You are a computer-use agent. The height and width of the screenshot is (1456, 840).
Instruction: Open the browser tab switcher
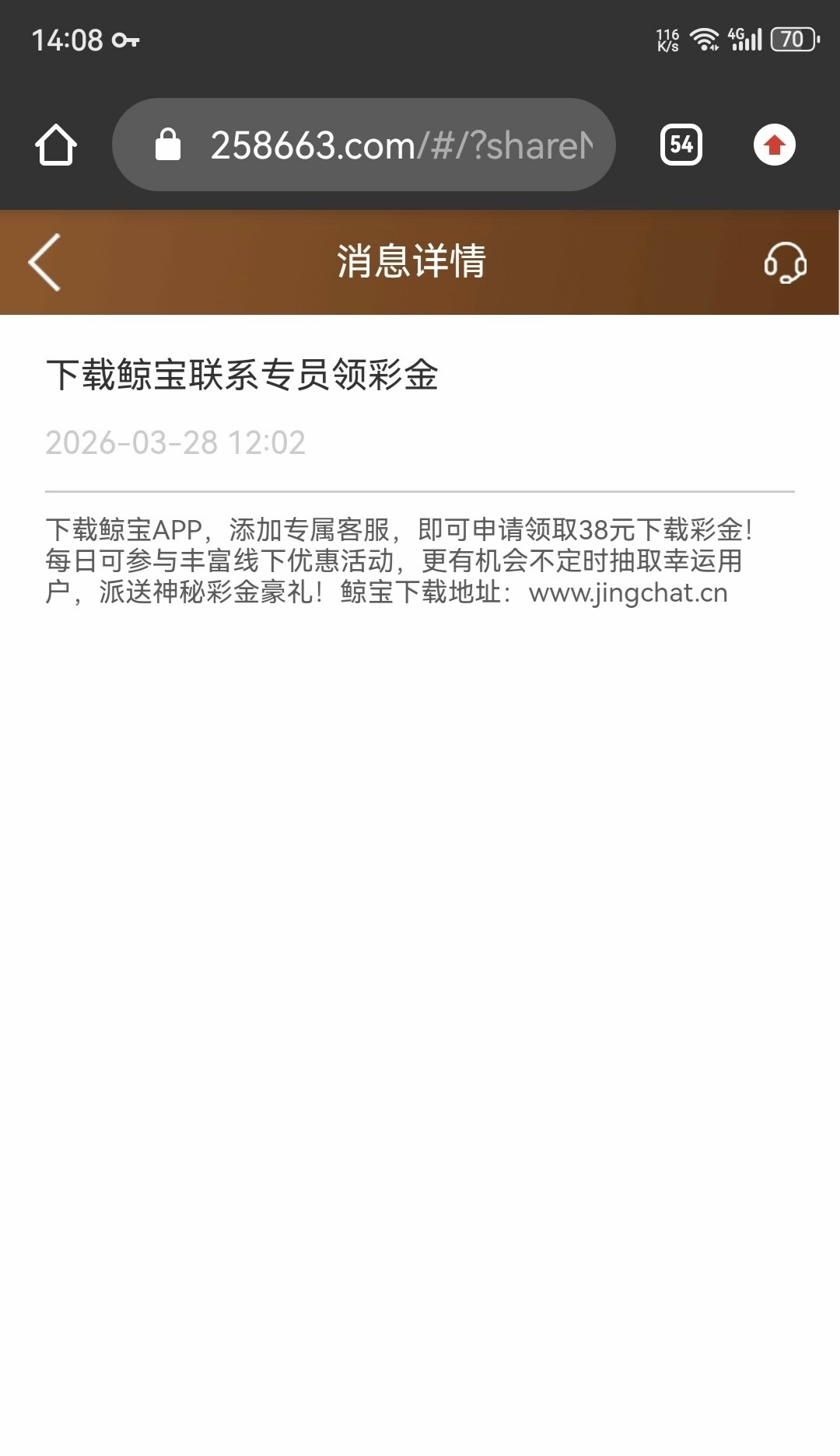click(x=681, y=145)
